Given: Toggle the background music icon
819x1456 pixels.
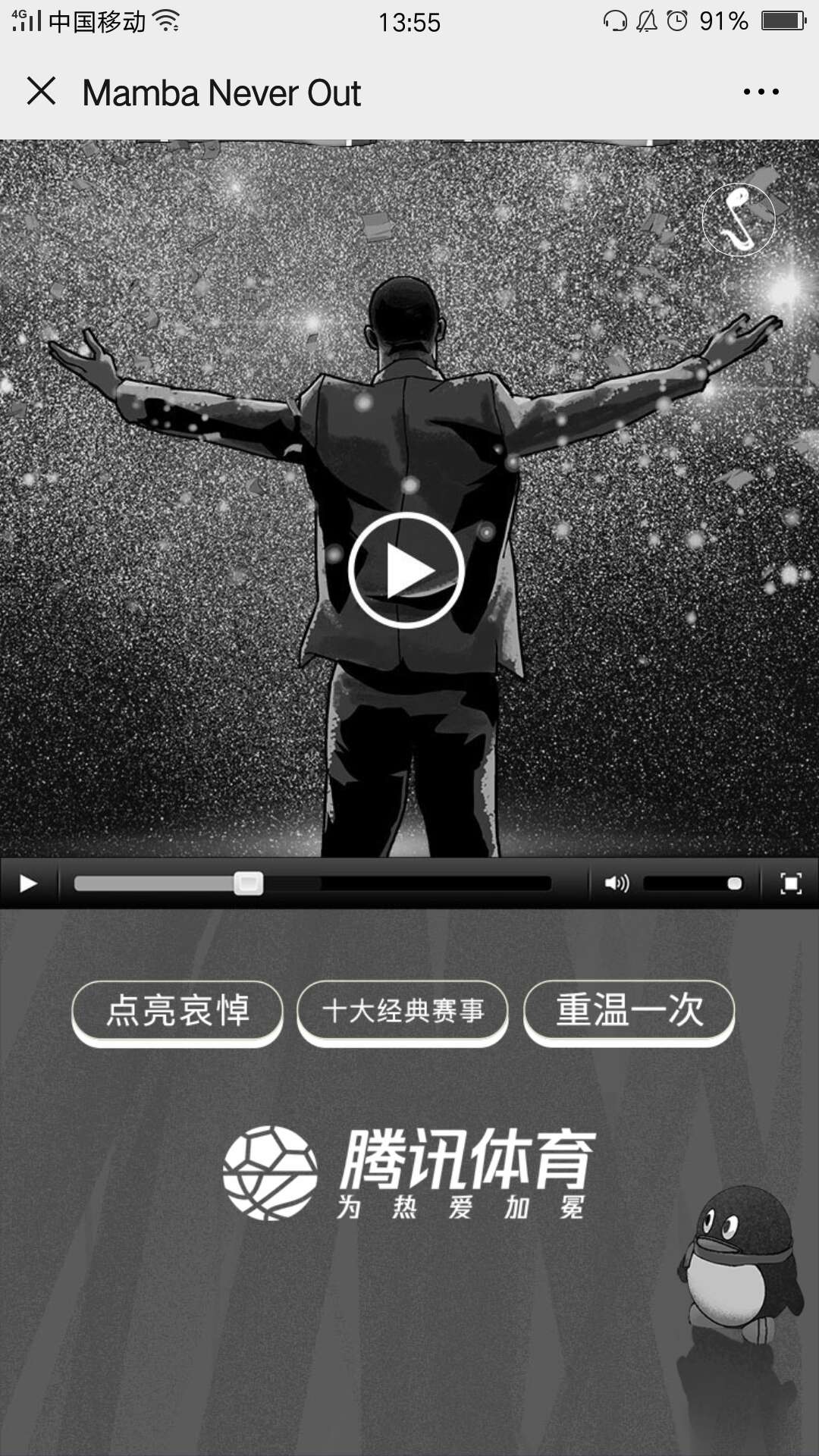Looking at the screenshot, I should 739,220.
